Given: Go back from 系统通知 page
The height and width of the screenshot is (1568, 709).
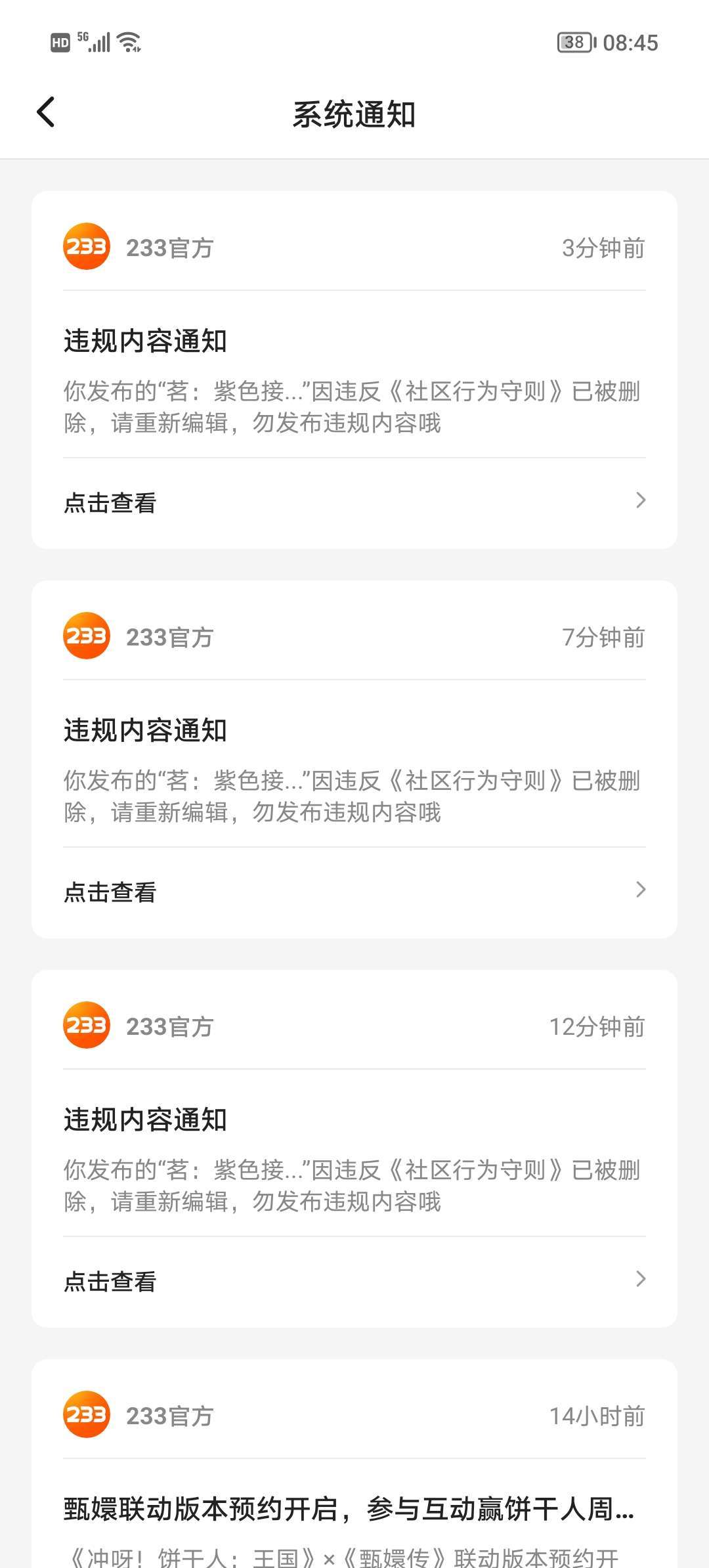Looking at the screenshot, I should click(46, 112).
